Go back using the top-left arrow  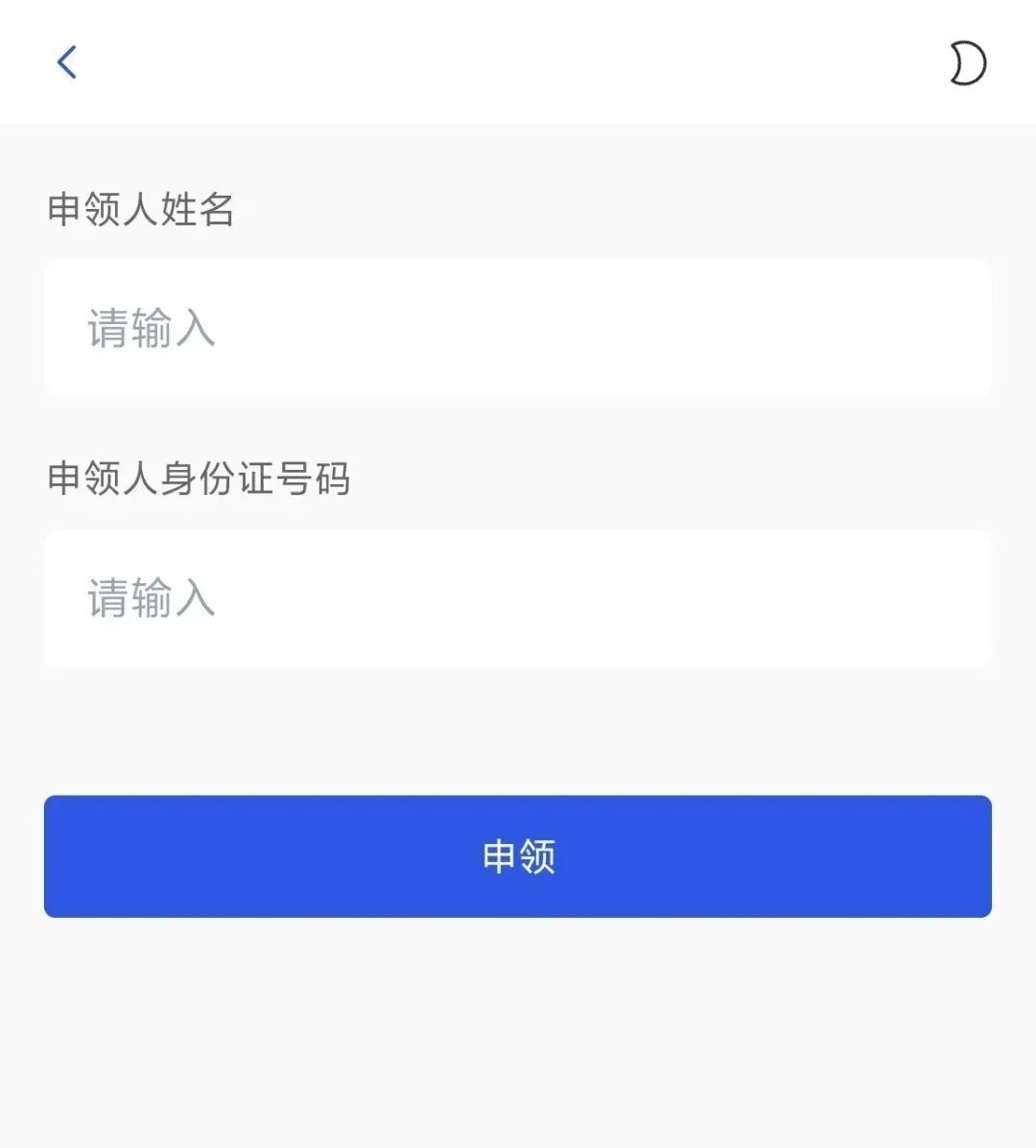tap(66, 62)
